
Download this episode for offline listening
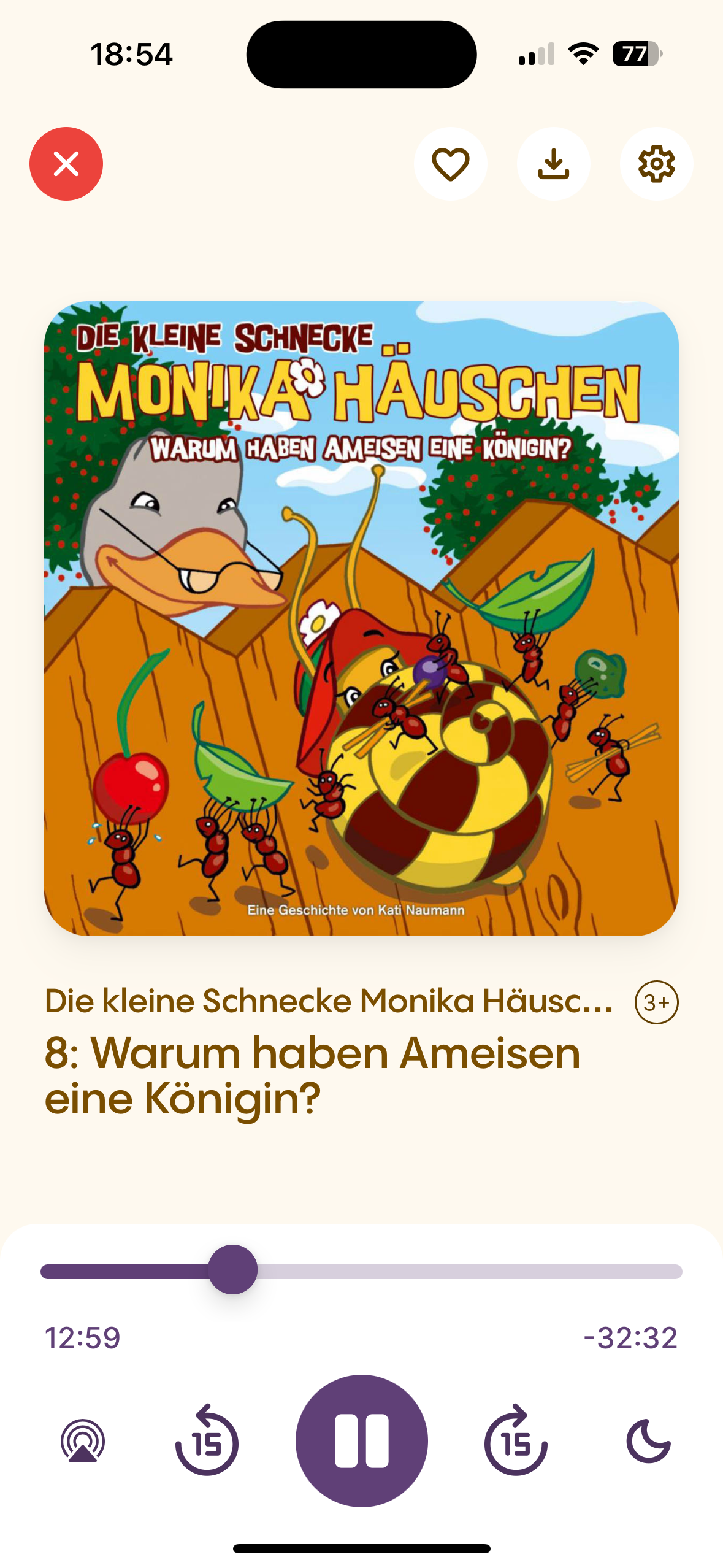point(553,164)
